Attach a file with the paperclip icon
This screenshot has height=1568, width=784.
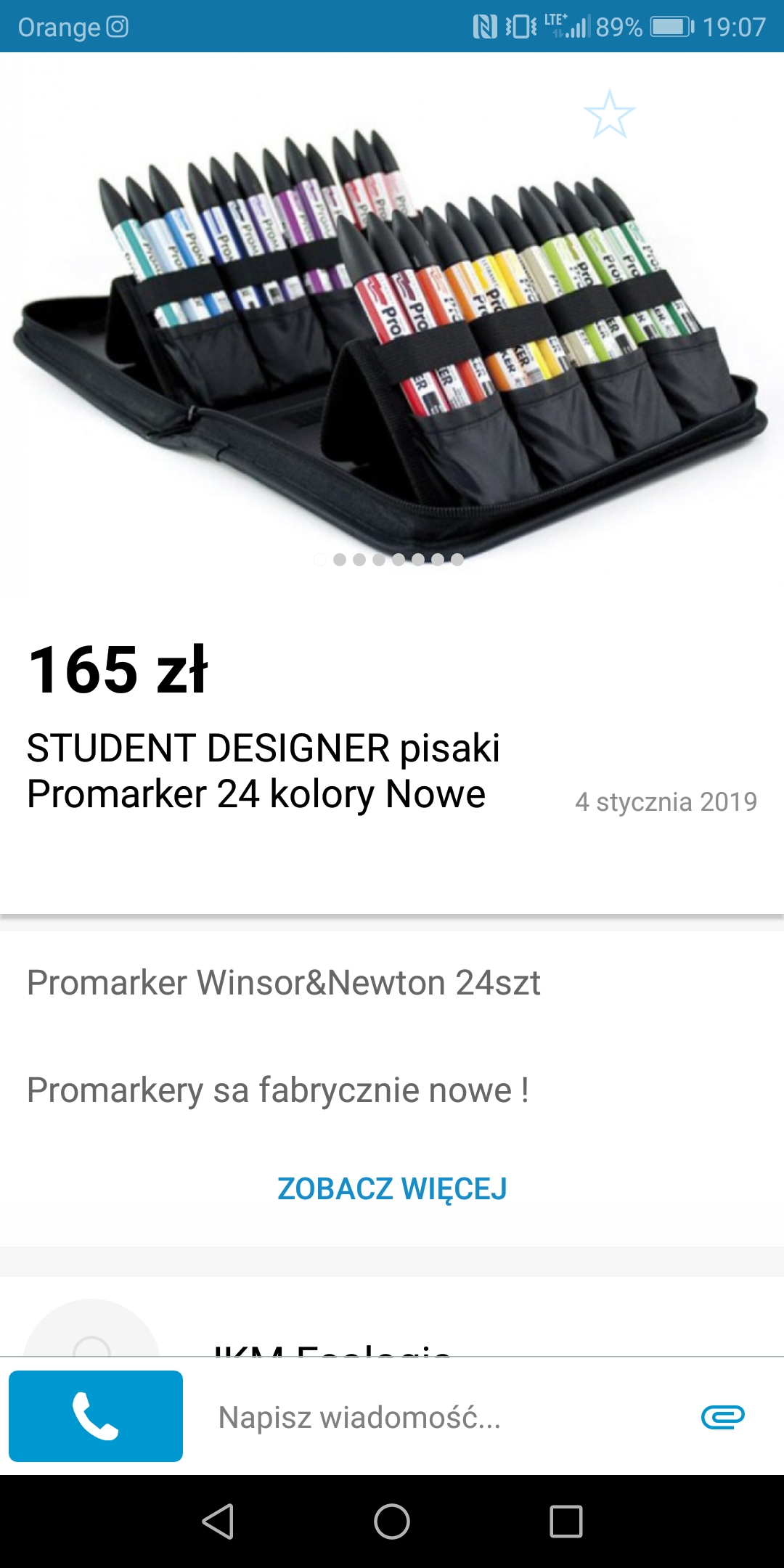coord(722,1416)
